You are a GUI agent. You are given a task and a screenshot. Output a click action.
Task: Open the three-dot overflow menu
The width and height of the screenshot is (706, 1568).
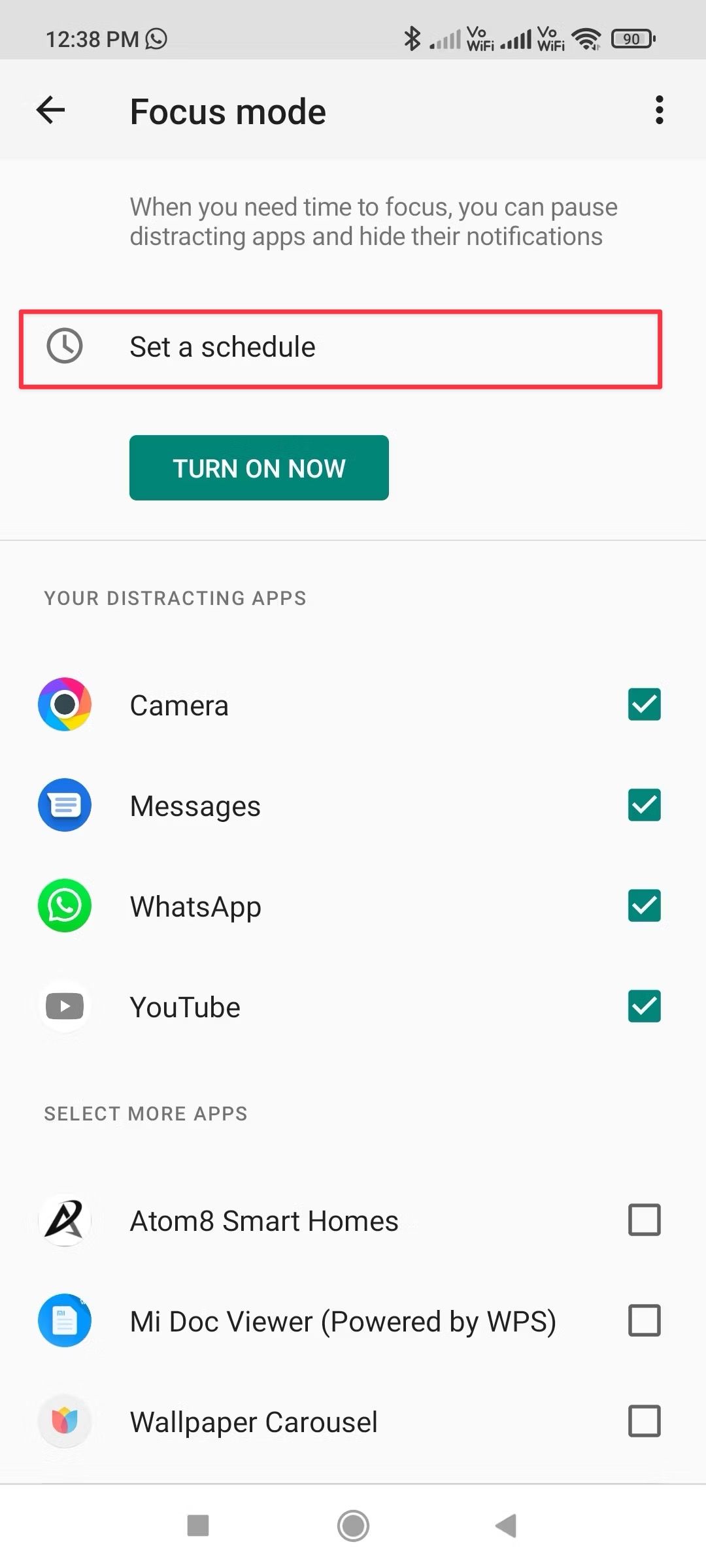pos(659,110)
